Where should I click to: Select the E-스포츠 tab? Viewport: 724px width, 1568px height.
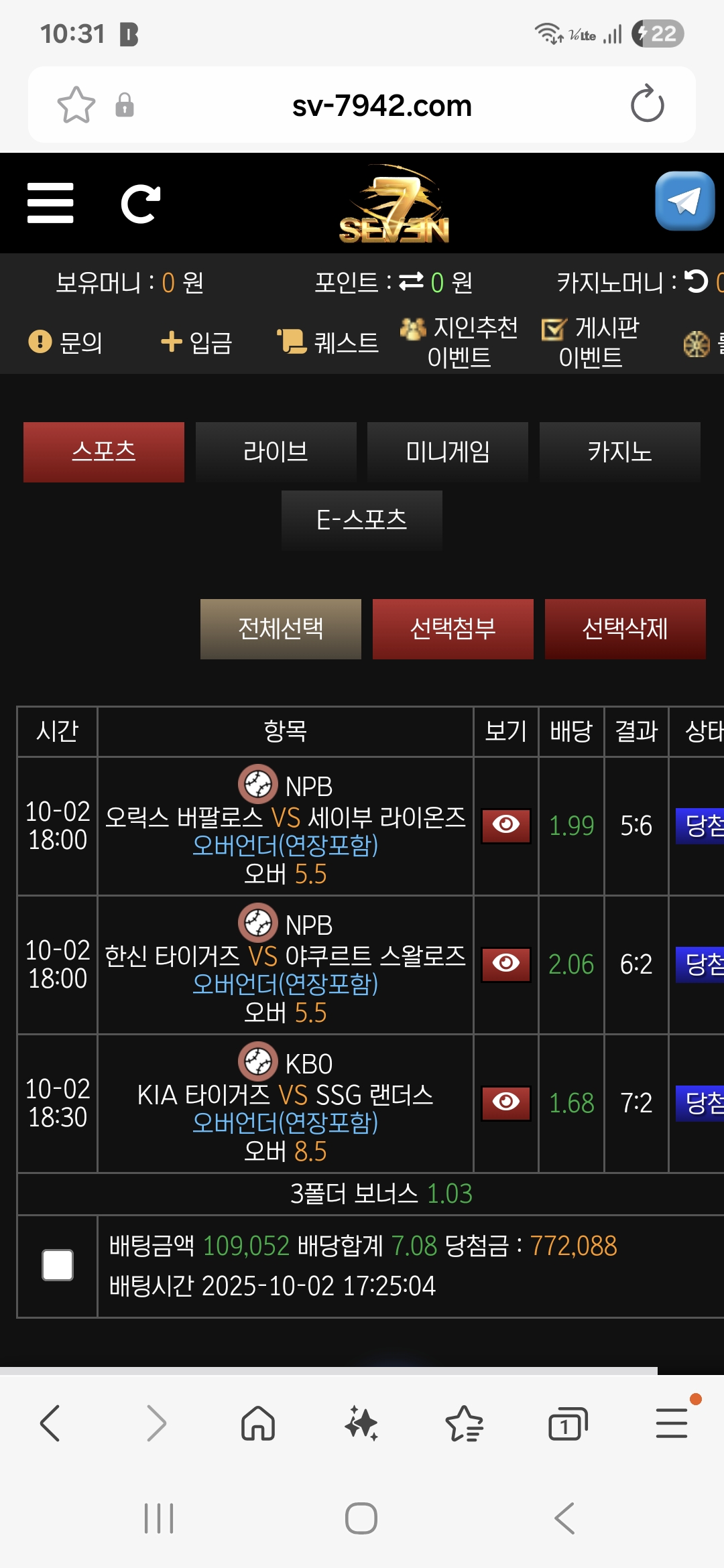point(362,520)
